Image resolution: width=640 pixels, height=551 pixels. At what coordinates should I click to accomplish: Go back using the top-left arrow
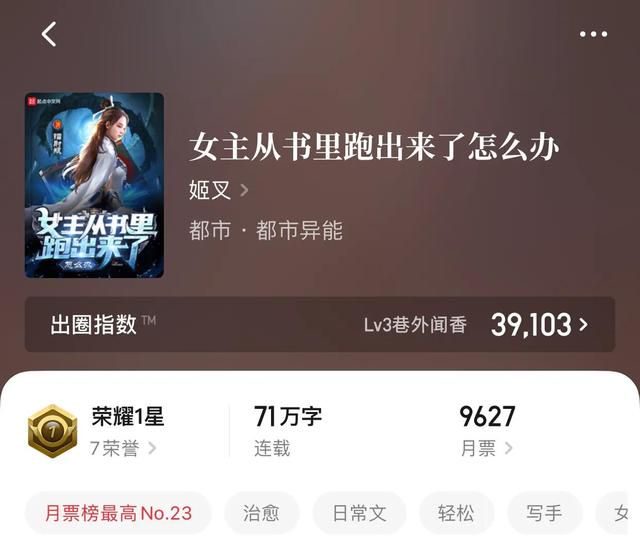pyautogui.click(x=49, y=34)
